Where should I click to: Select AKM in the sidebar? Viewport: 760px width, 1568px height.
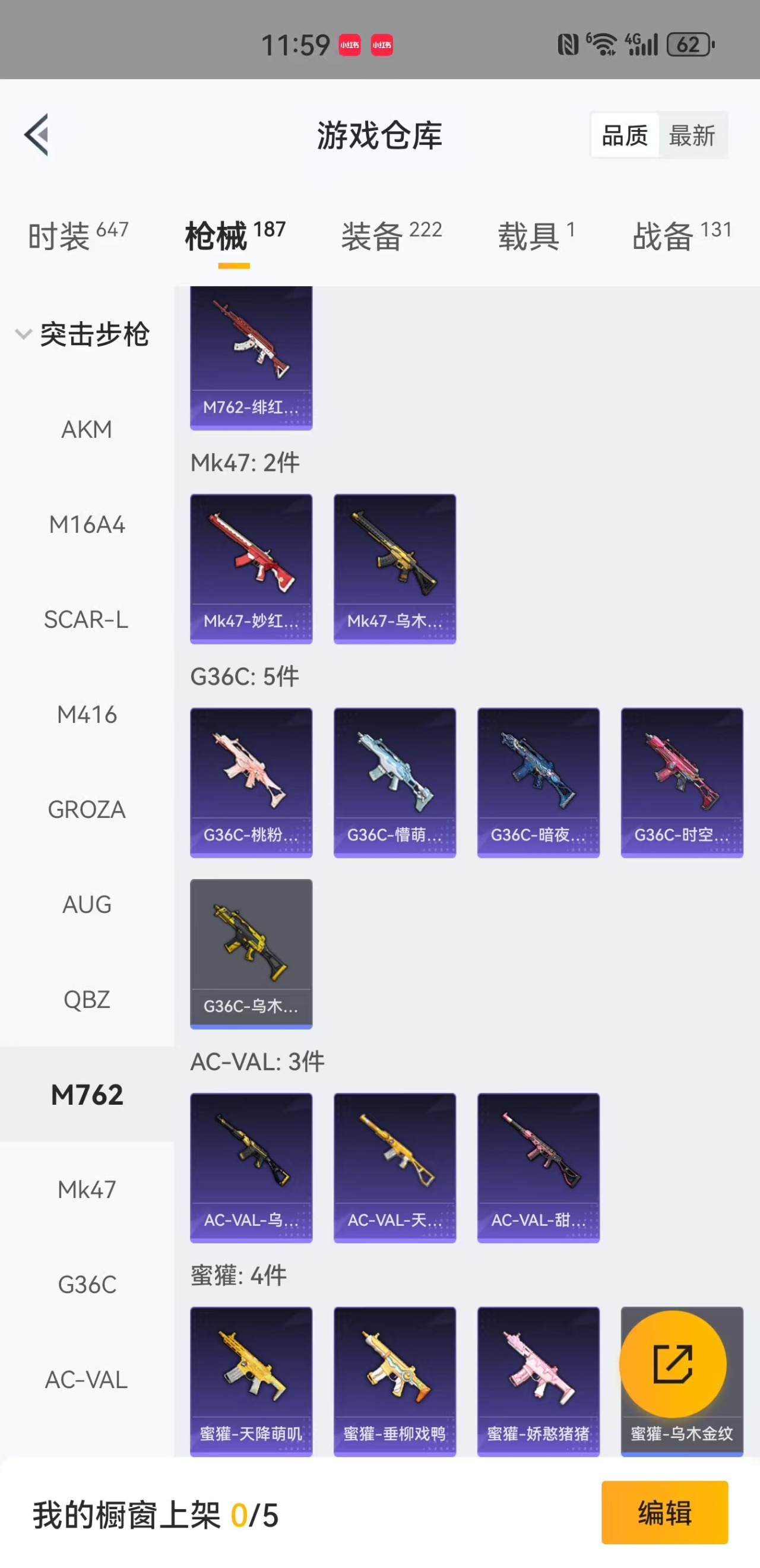tap(87, 430)
